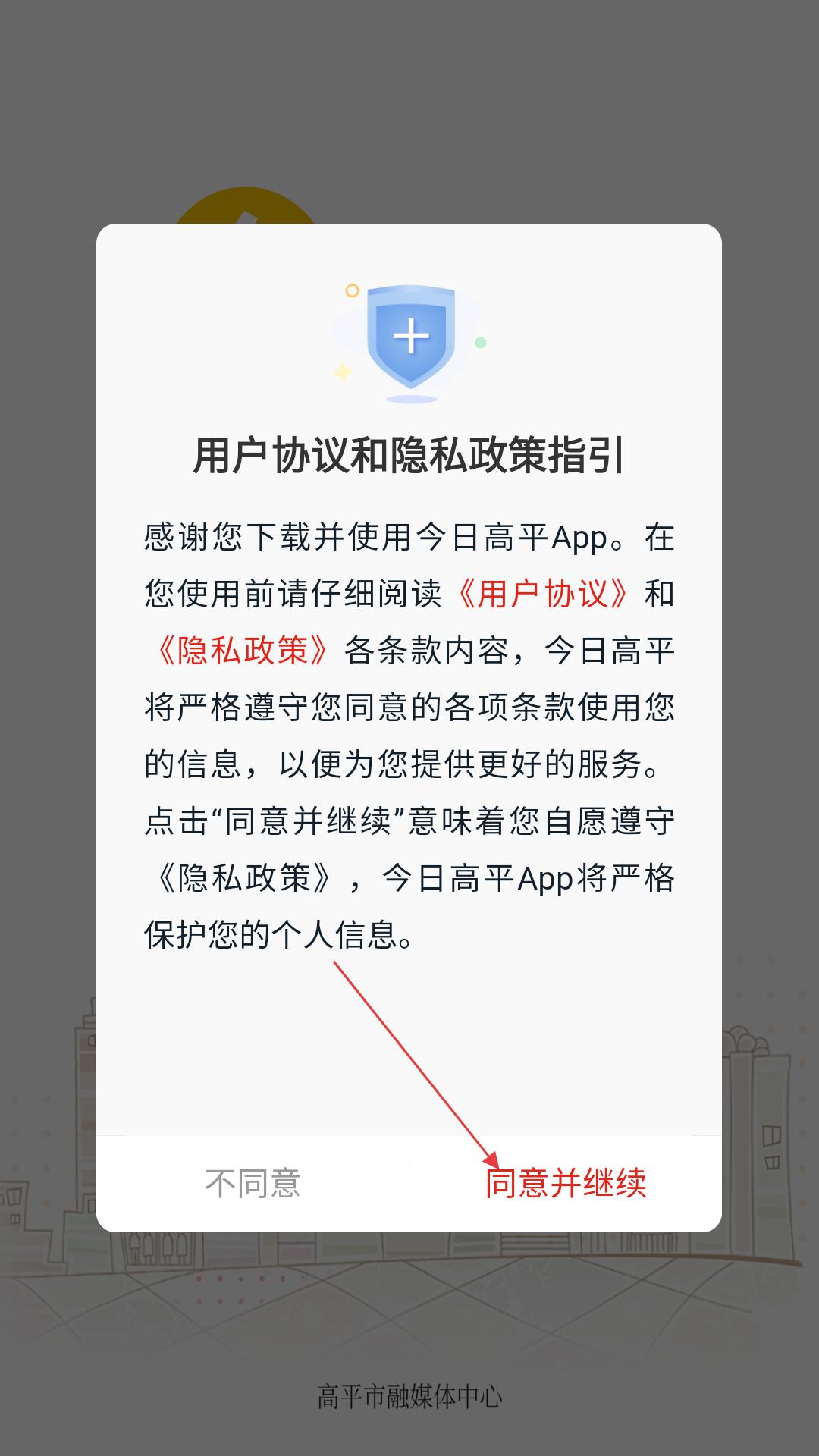Open the red 《用户协议》 link
Screen dimensions: 819x1456
point(544,593)
